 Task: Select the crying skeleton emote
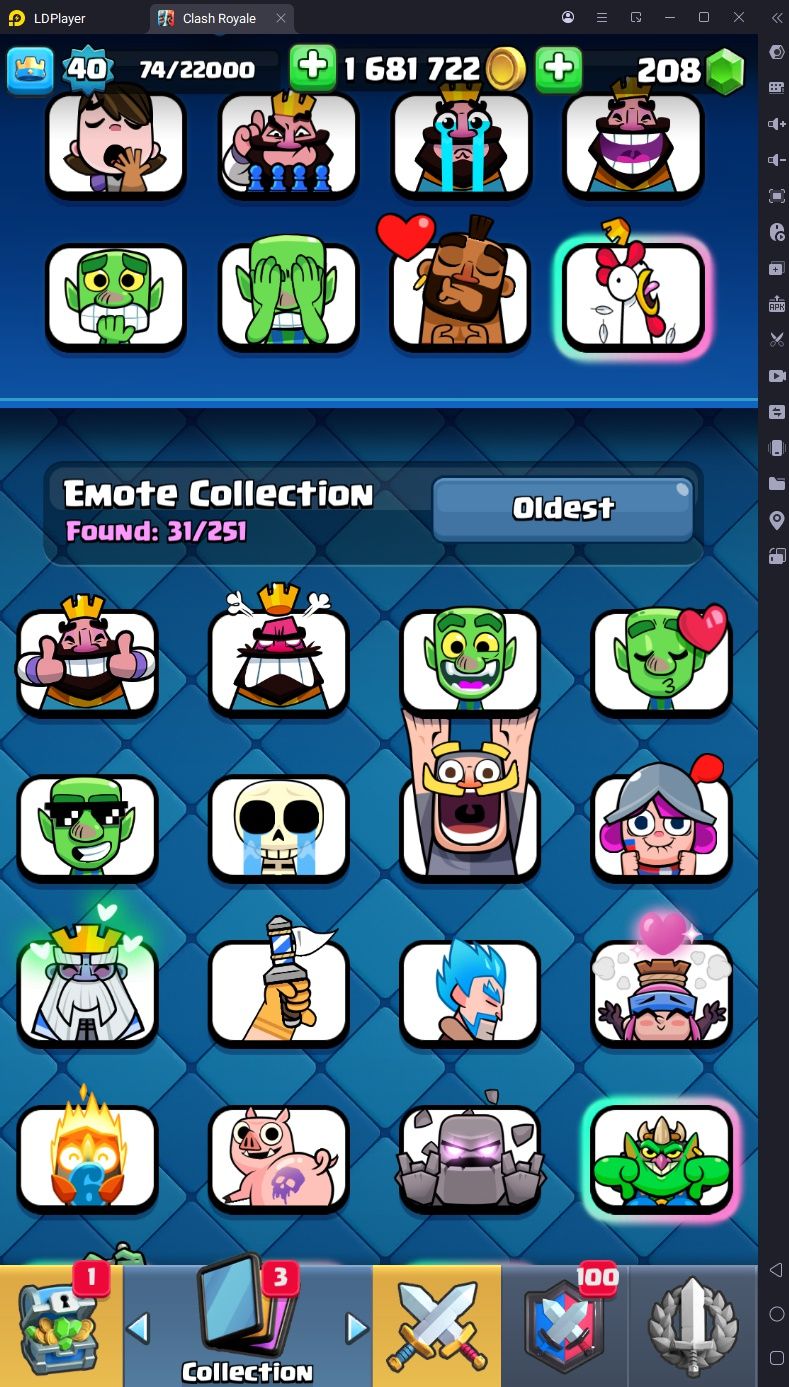click(x=279, y=825)
